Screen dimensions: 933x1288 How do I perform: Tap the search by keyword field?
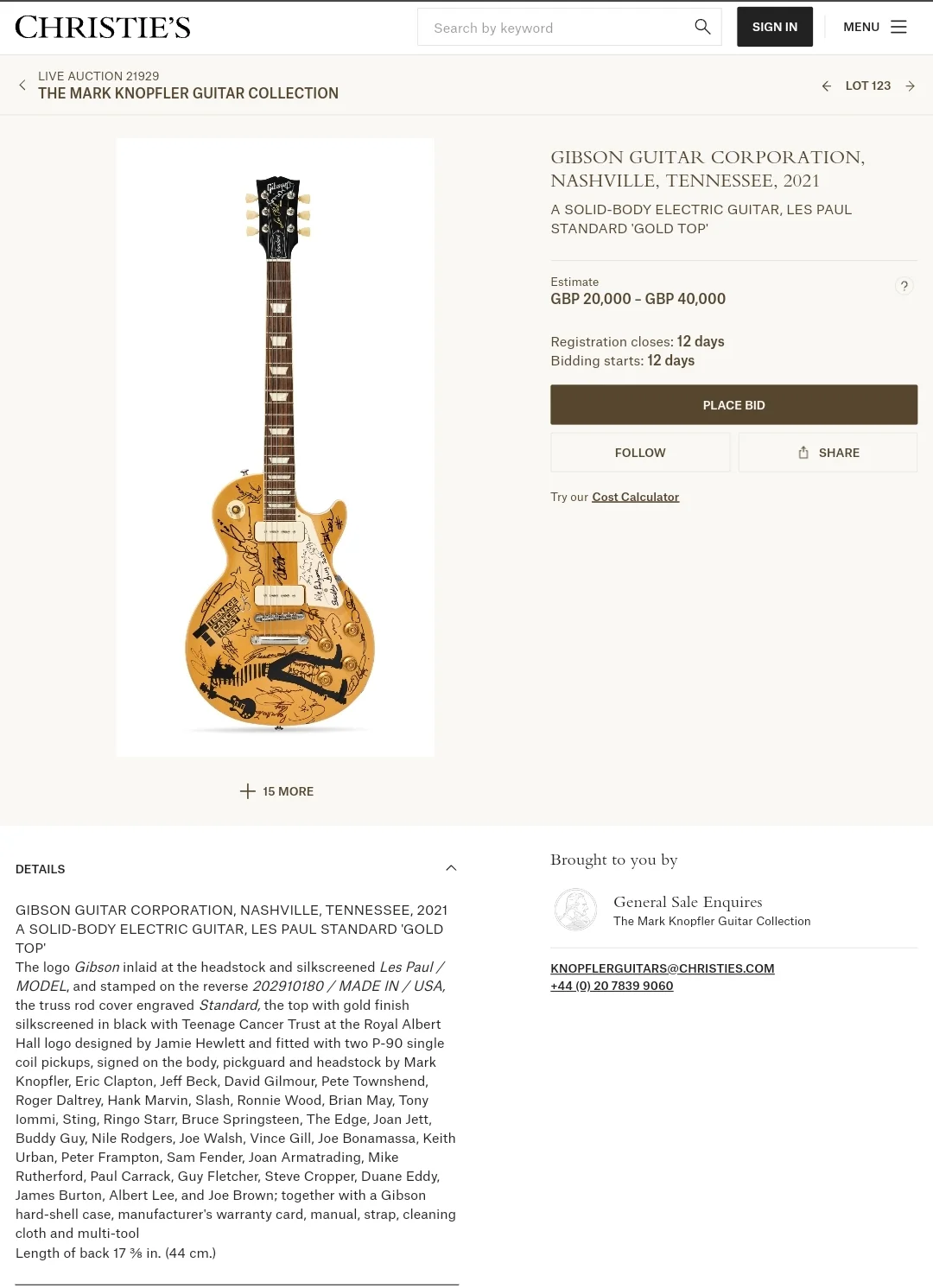[x=553, y=28]
